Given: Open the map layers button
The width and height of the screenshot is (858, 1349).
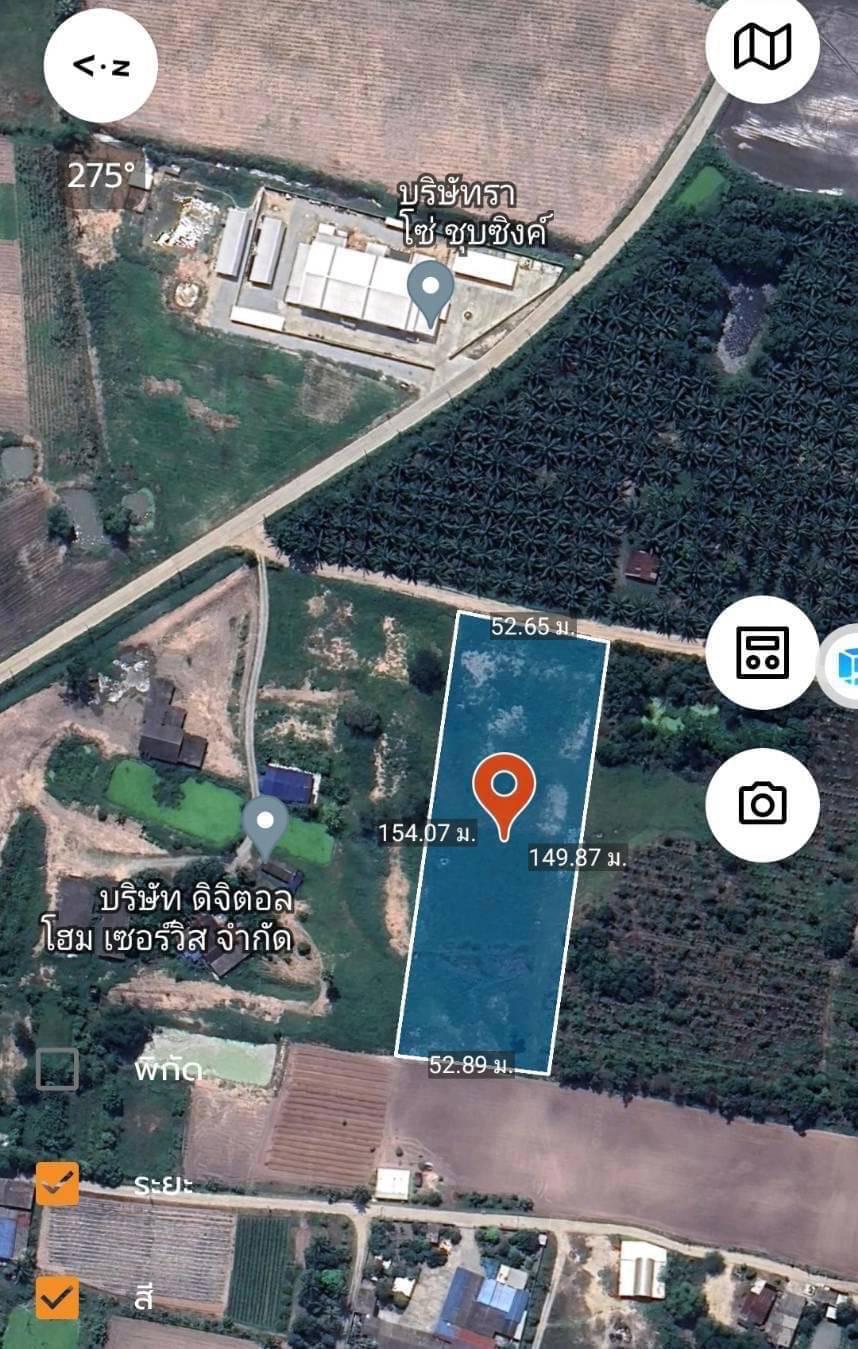Looking at the screenshot, I should [762, 46].
